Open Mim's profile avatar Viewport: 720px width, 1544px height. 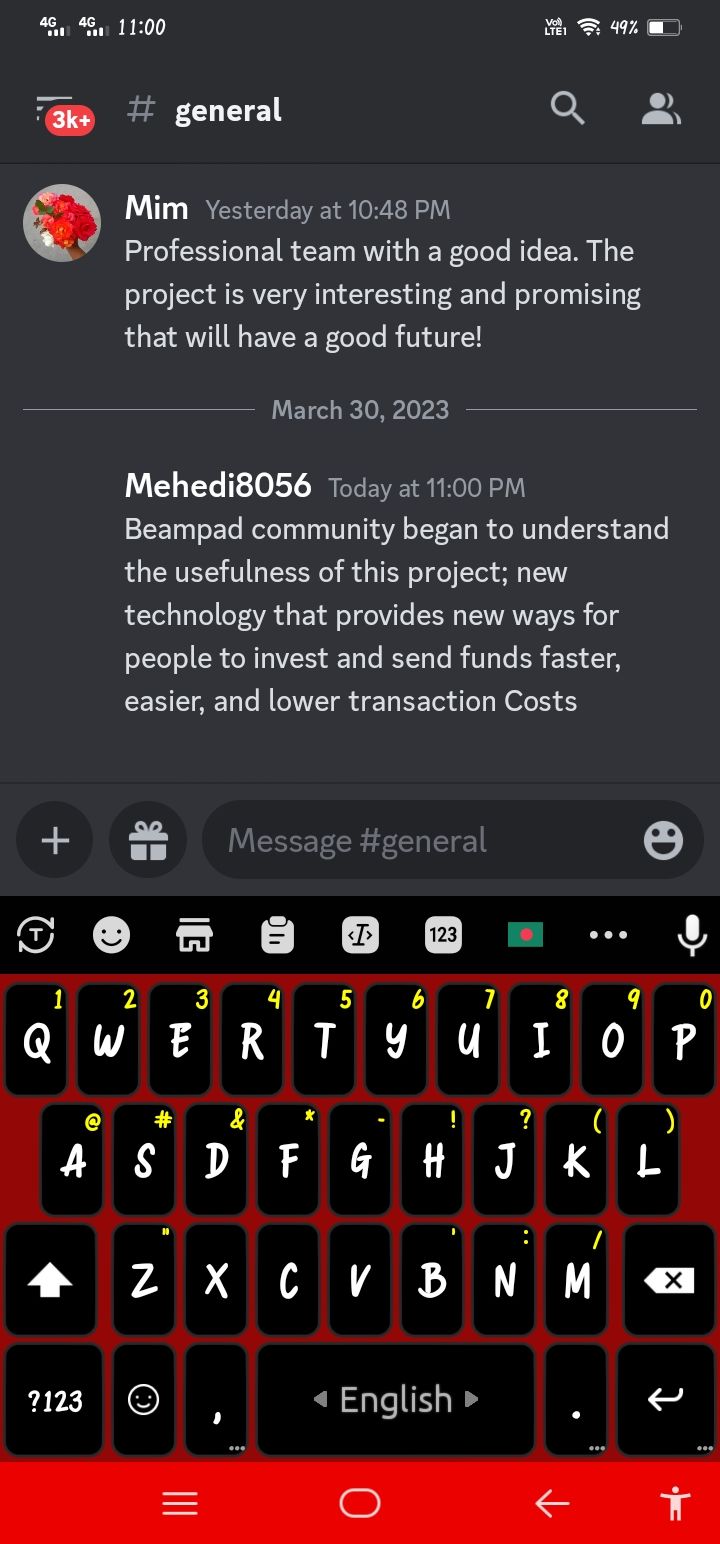coord(62,222)
